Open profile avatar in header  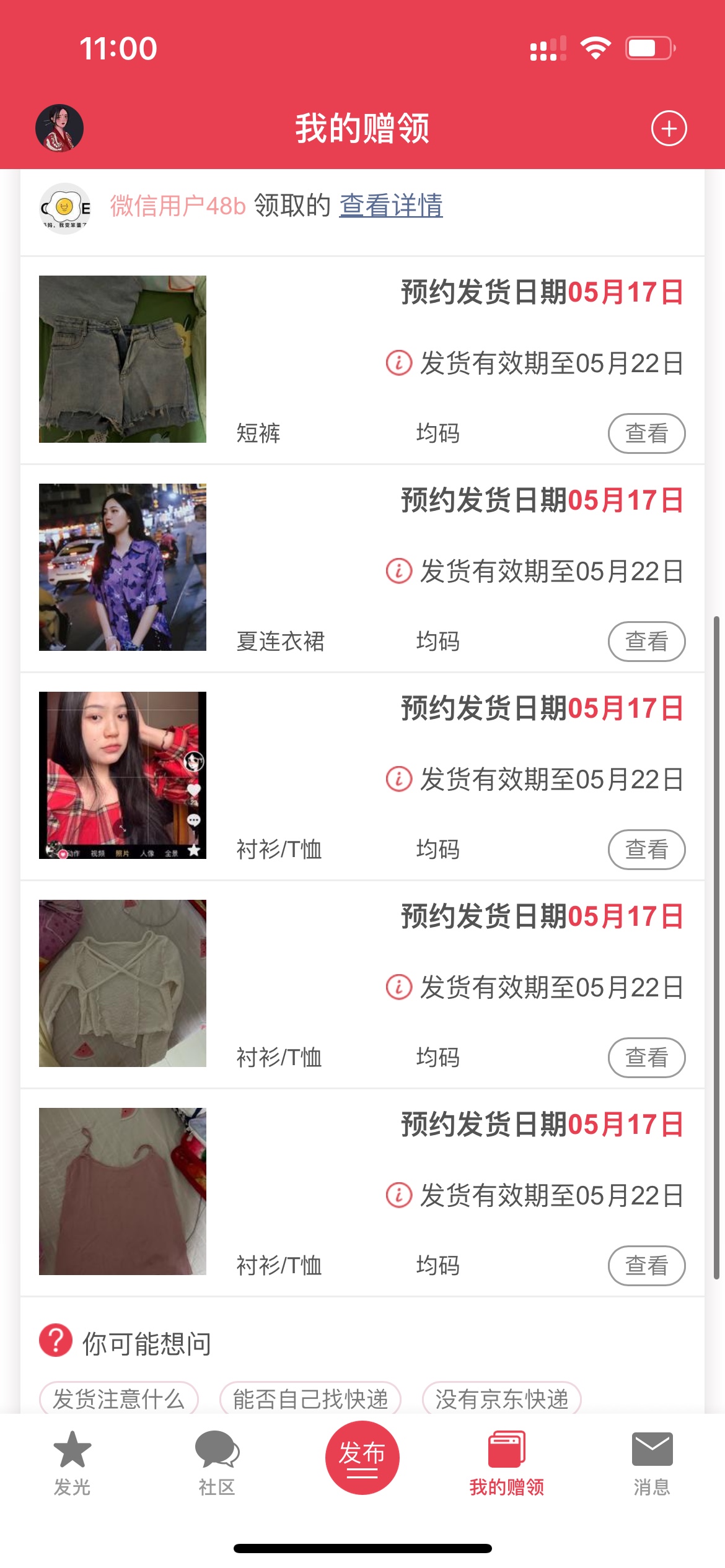pyautogui.click(x=59, y=128)
